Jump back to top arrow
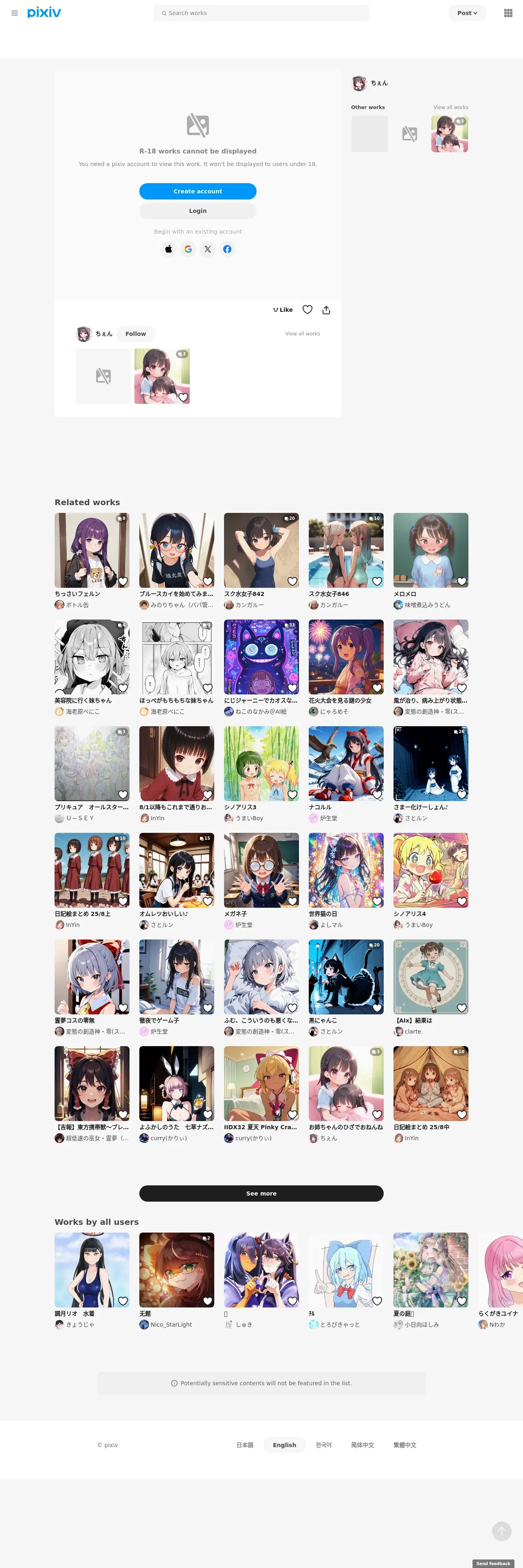 (x=501, y=1531)
